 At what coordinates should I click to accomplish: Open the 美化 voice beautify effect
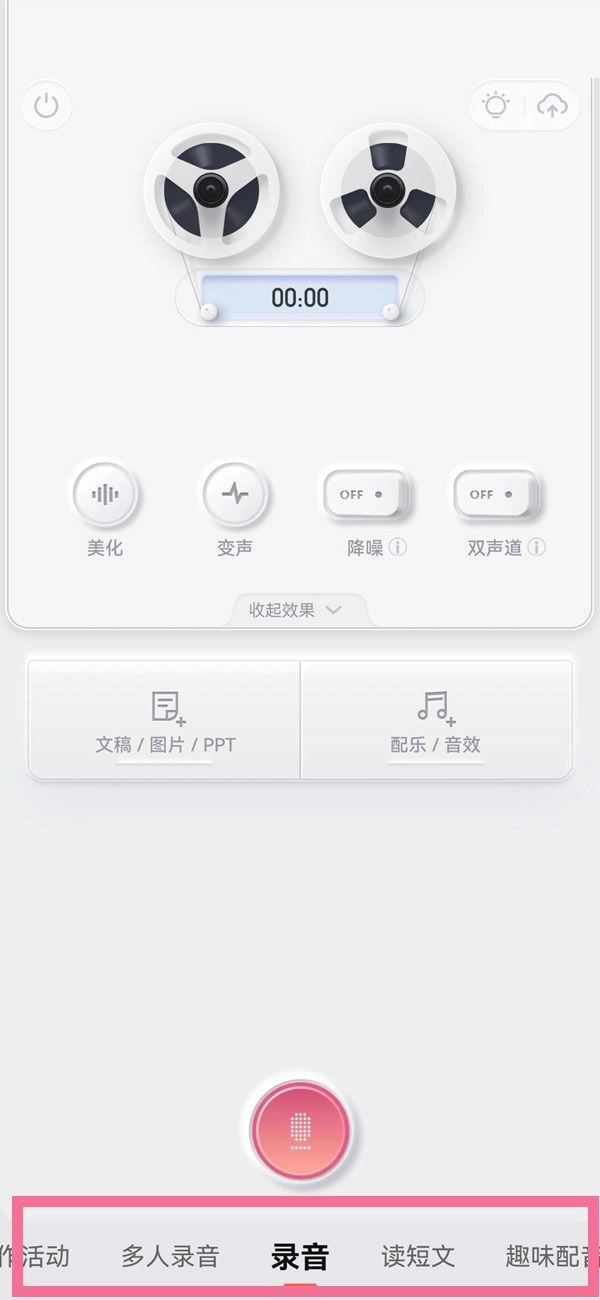click(104, 494)
